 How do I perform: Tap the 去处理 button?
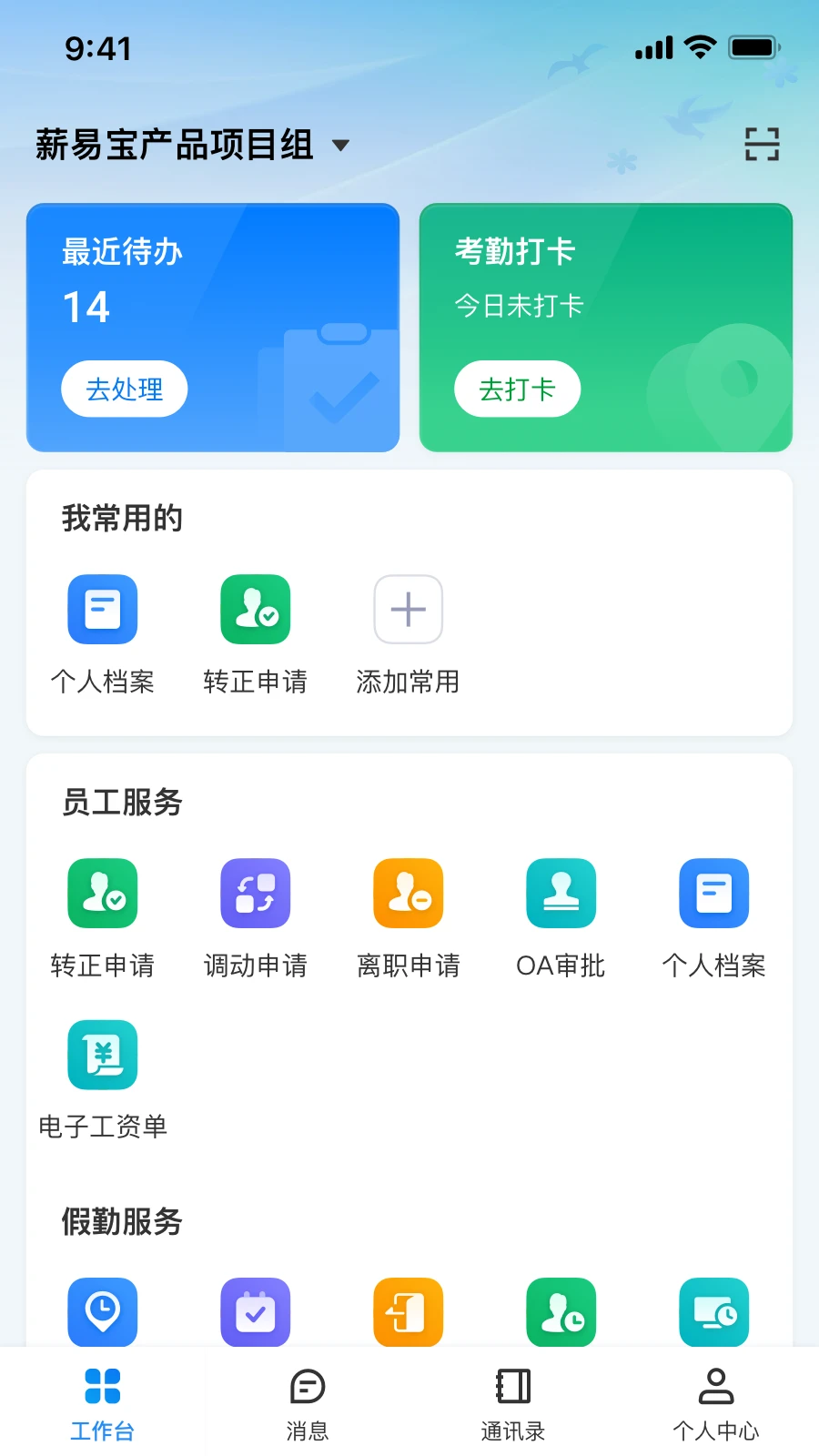[x=125, y=389]
